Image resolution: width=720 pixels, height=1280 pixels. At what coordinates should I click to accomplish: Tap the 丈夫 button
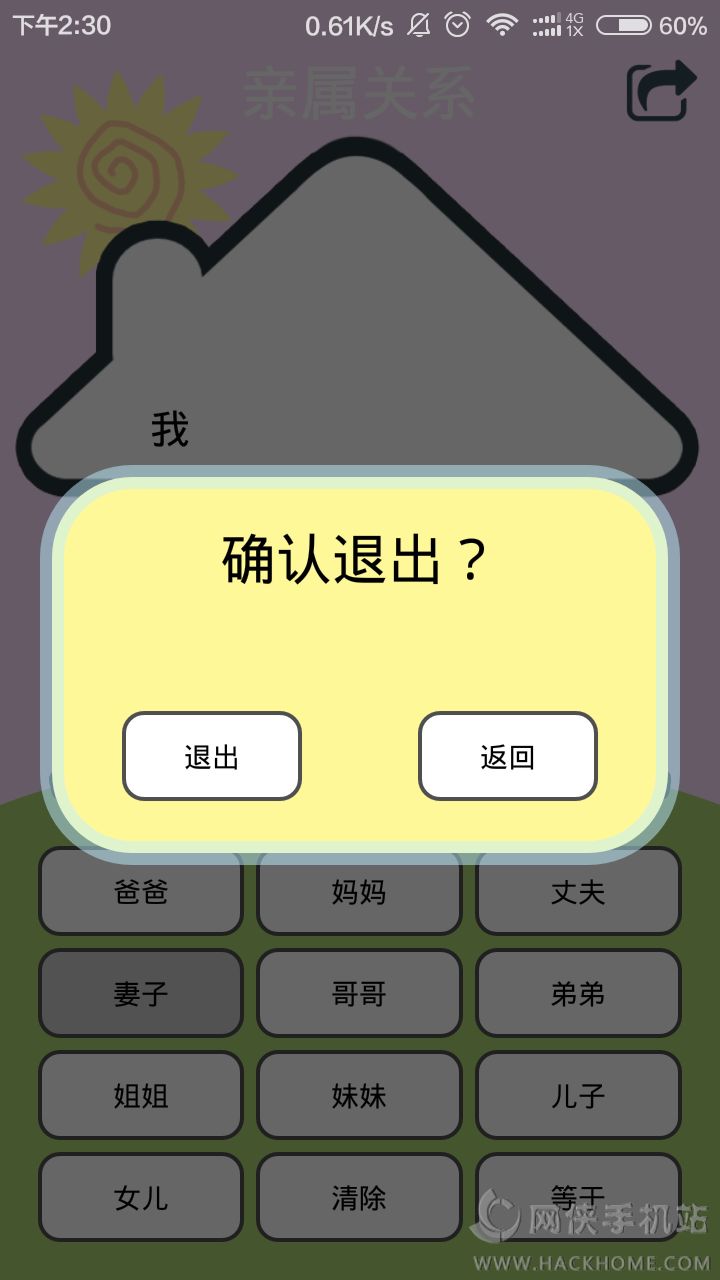coord(578,892)
